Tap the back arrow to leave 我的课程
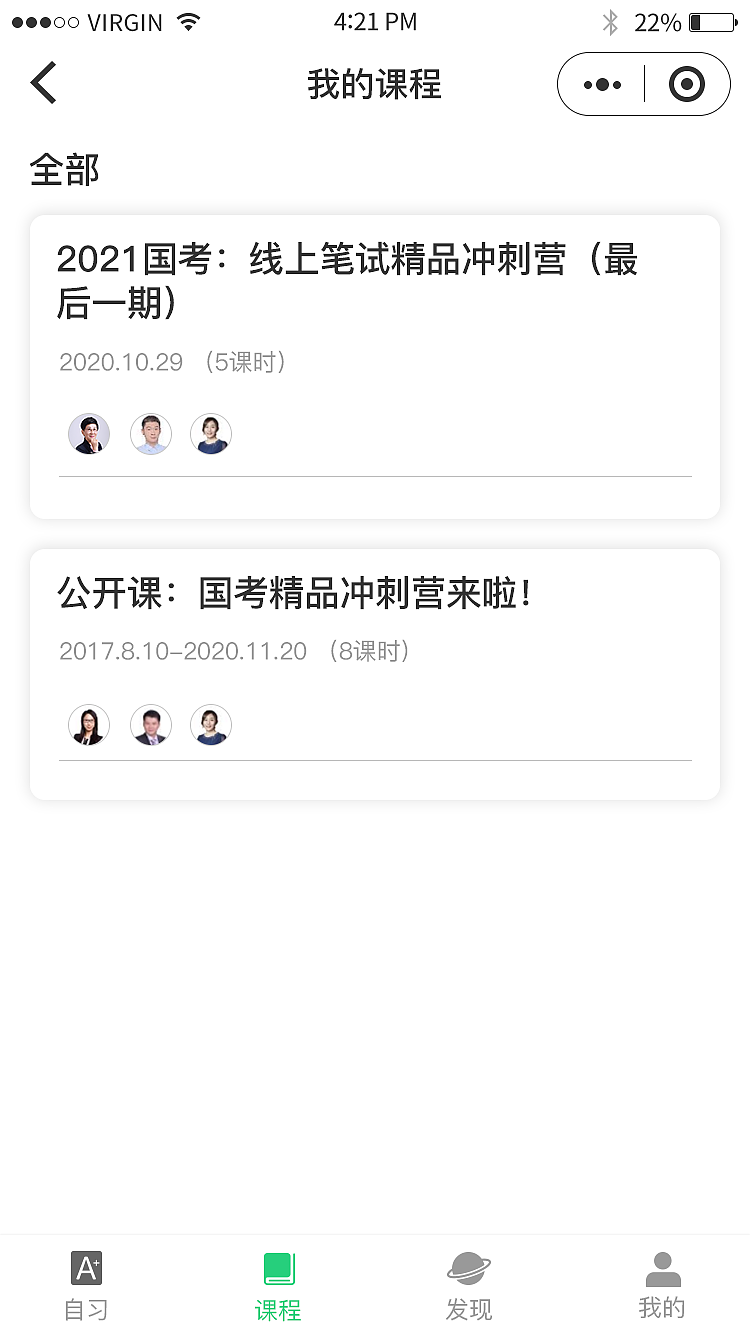The width and height of the screenshot is (750, 1334). (x=44, y=83)
